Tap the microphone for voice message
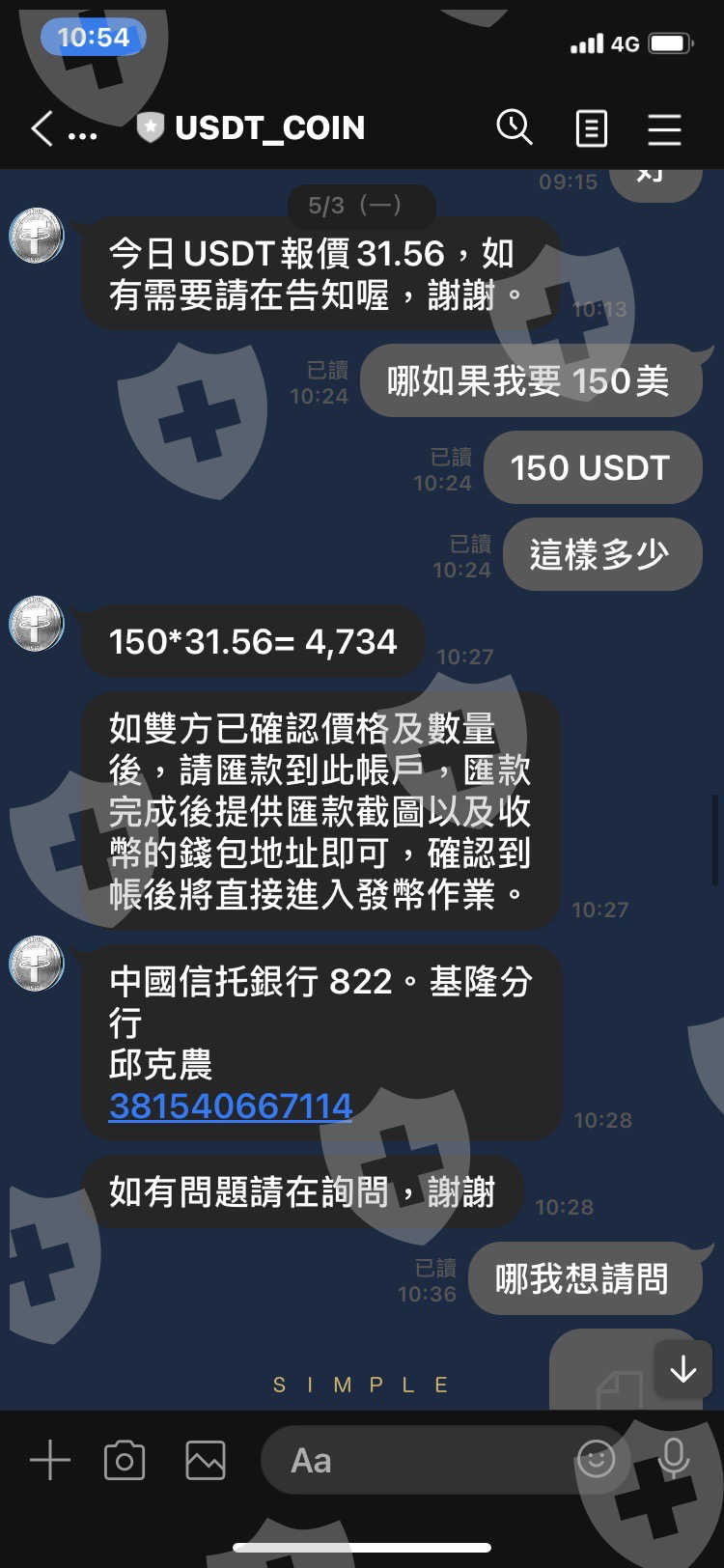Screen dimensions: 724x1568 point(674,1459)
